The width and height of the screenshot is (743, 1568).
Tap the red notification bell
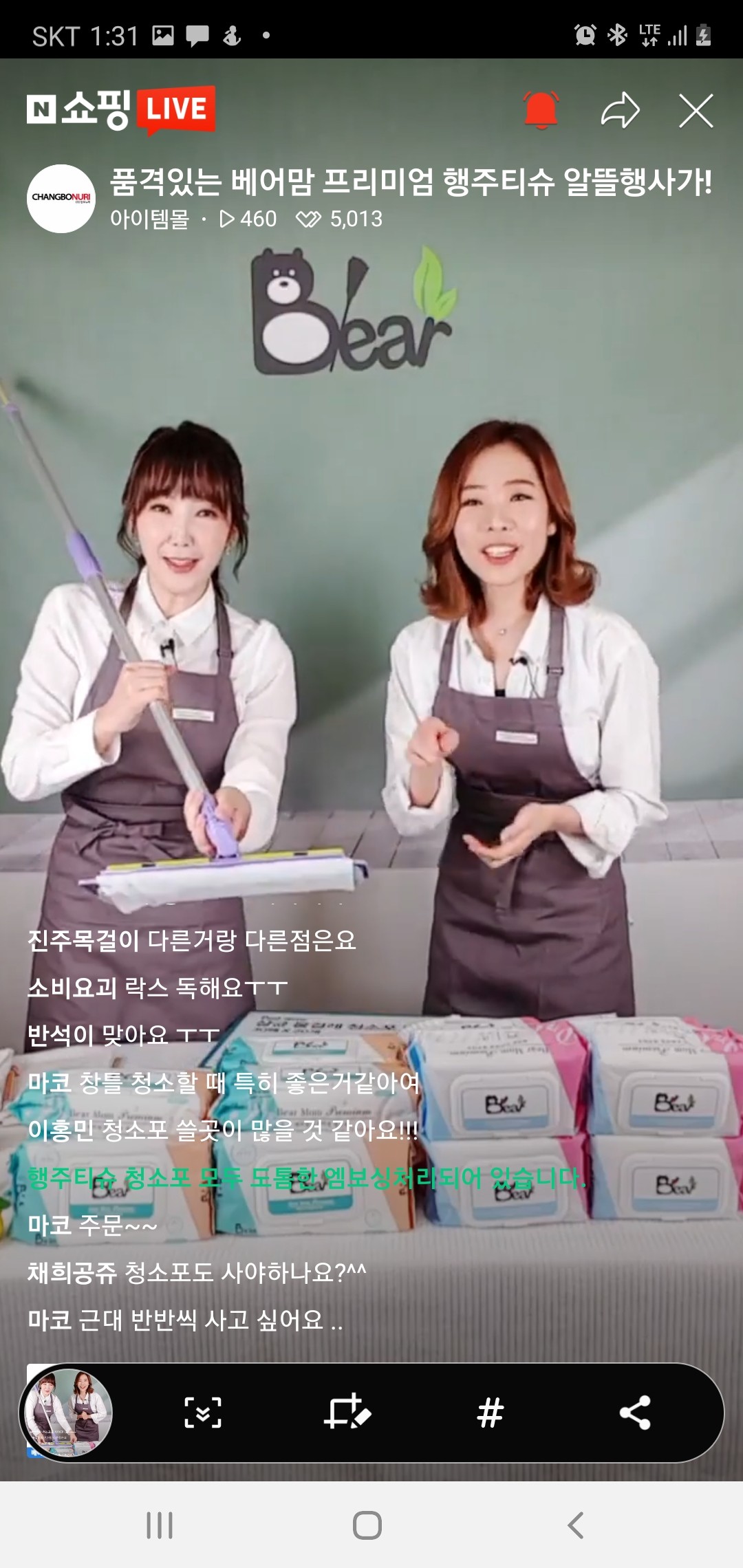[x=541, y=110]
